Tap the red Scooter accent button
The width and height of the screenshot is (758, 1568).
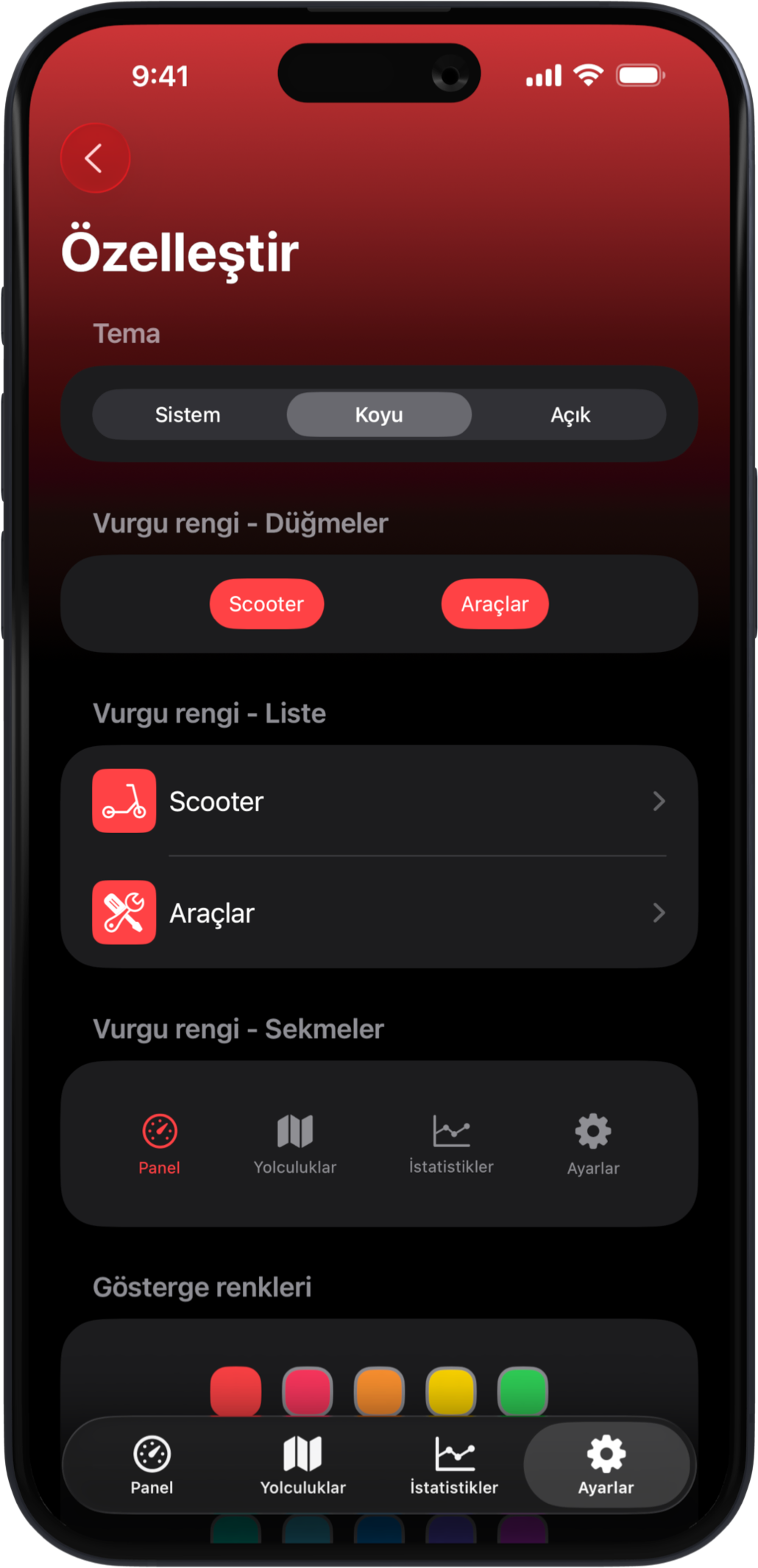(x=266, y=604)
